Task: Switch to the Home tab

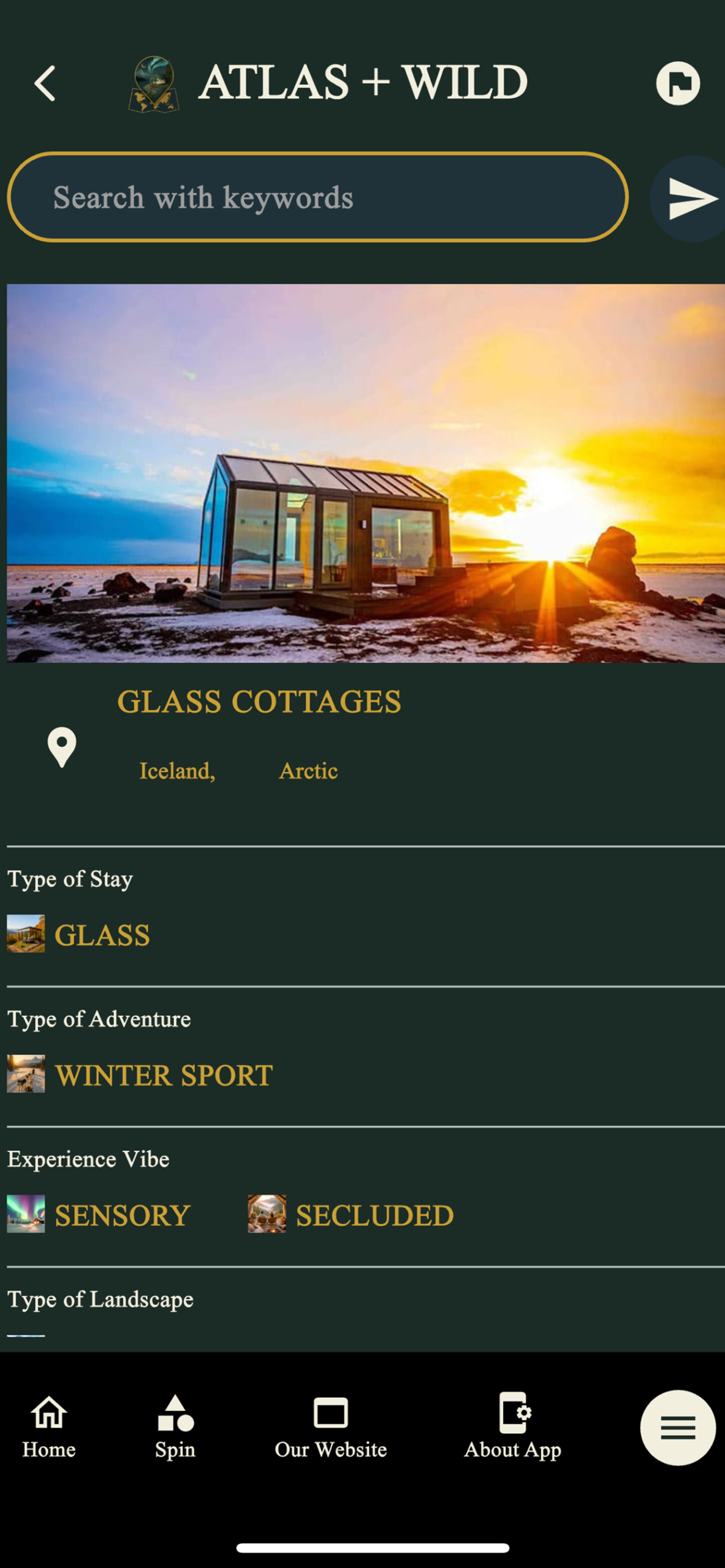Action: coord(49,1427)
